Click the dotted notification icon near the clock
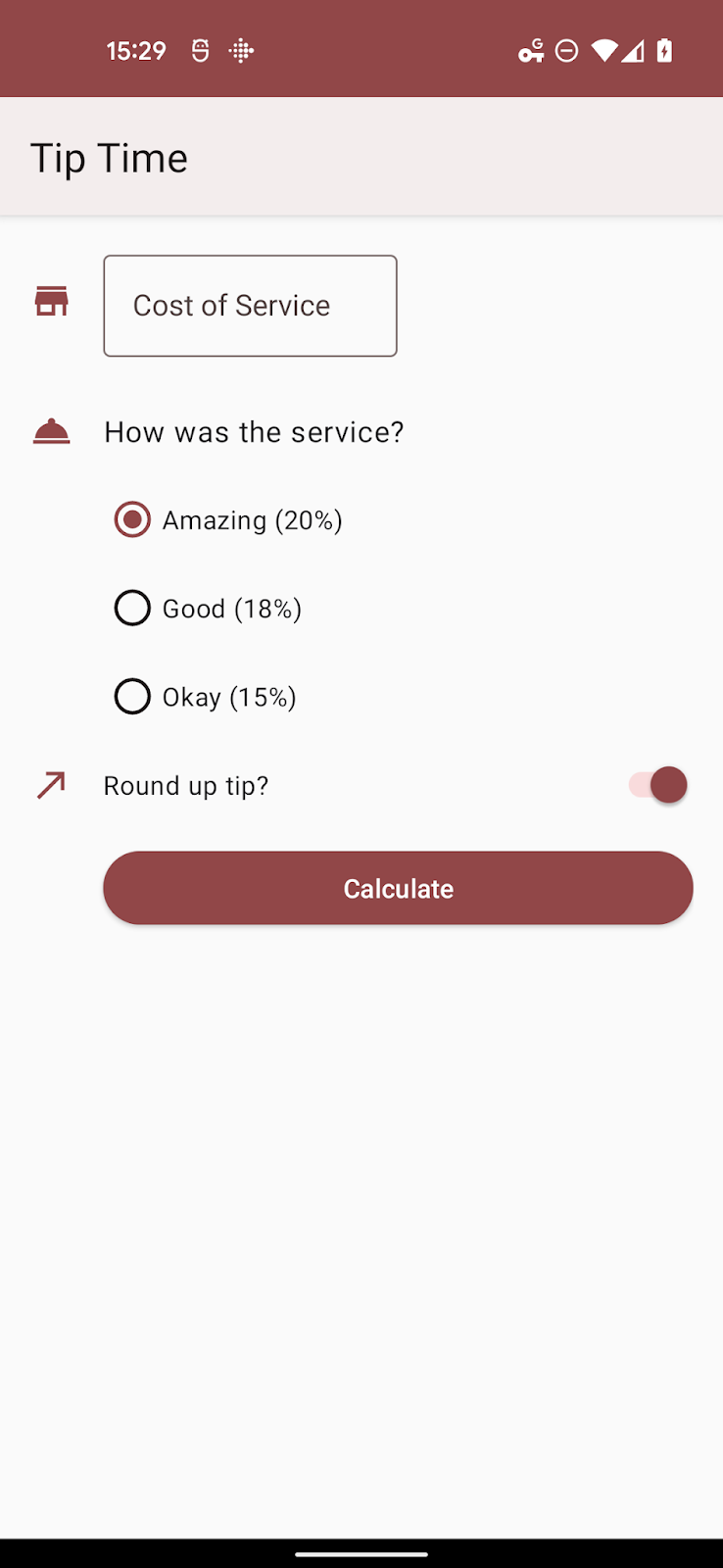This screenshot has height=1568, width=723. [x=240, y=50]
